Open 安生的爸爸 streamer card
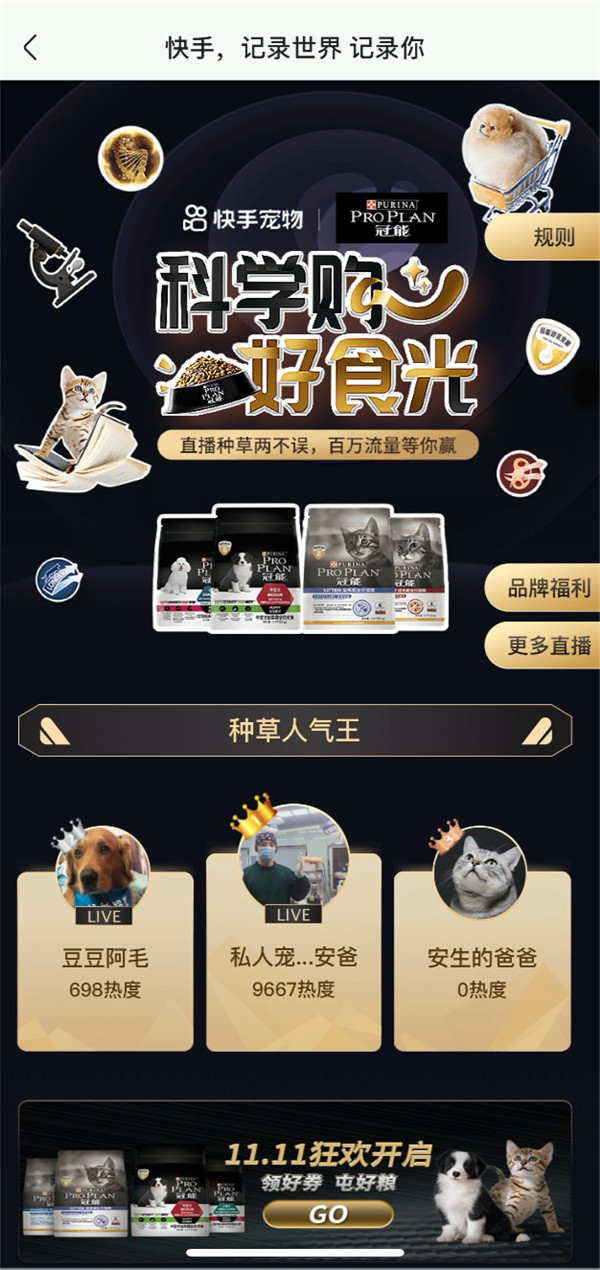 [x=482, y=958]
